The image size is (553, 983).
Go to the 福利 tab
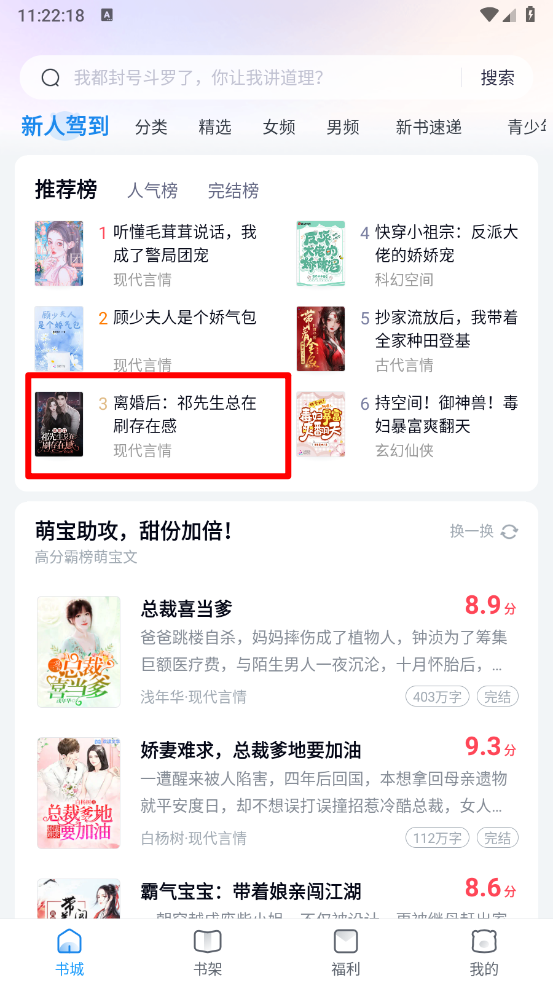[x=345, y=952]
